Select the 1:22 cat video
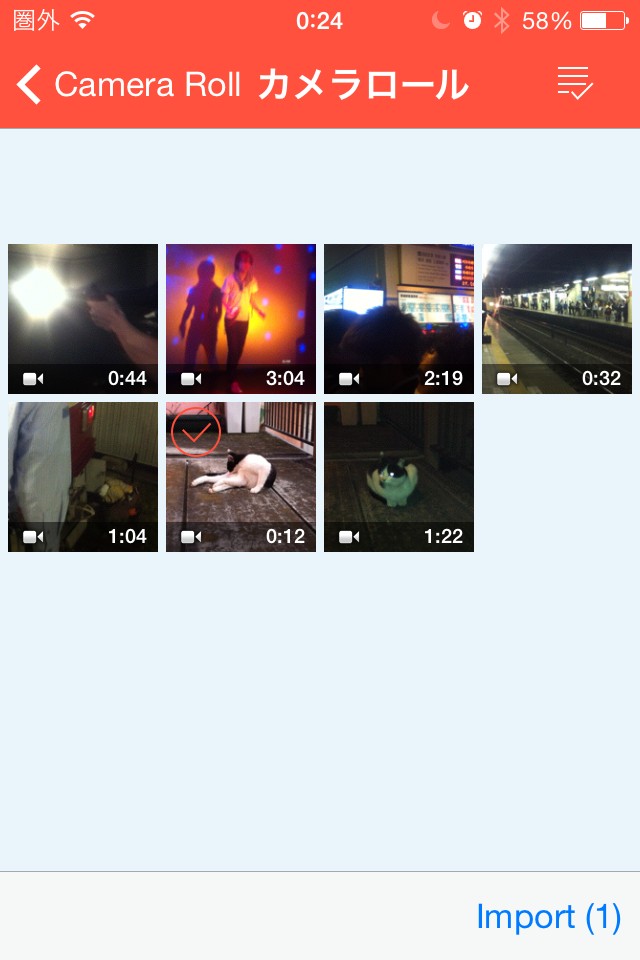The image size is (640, 960). click(x=399, y=477)
